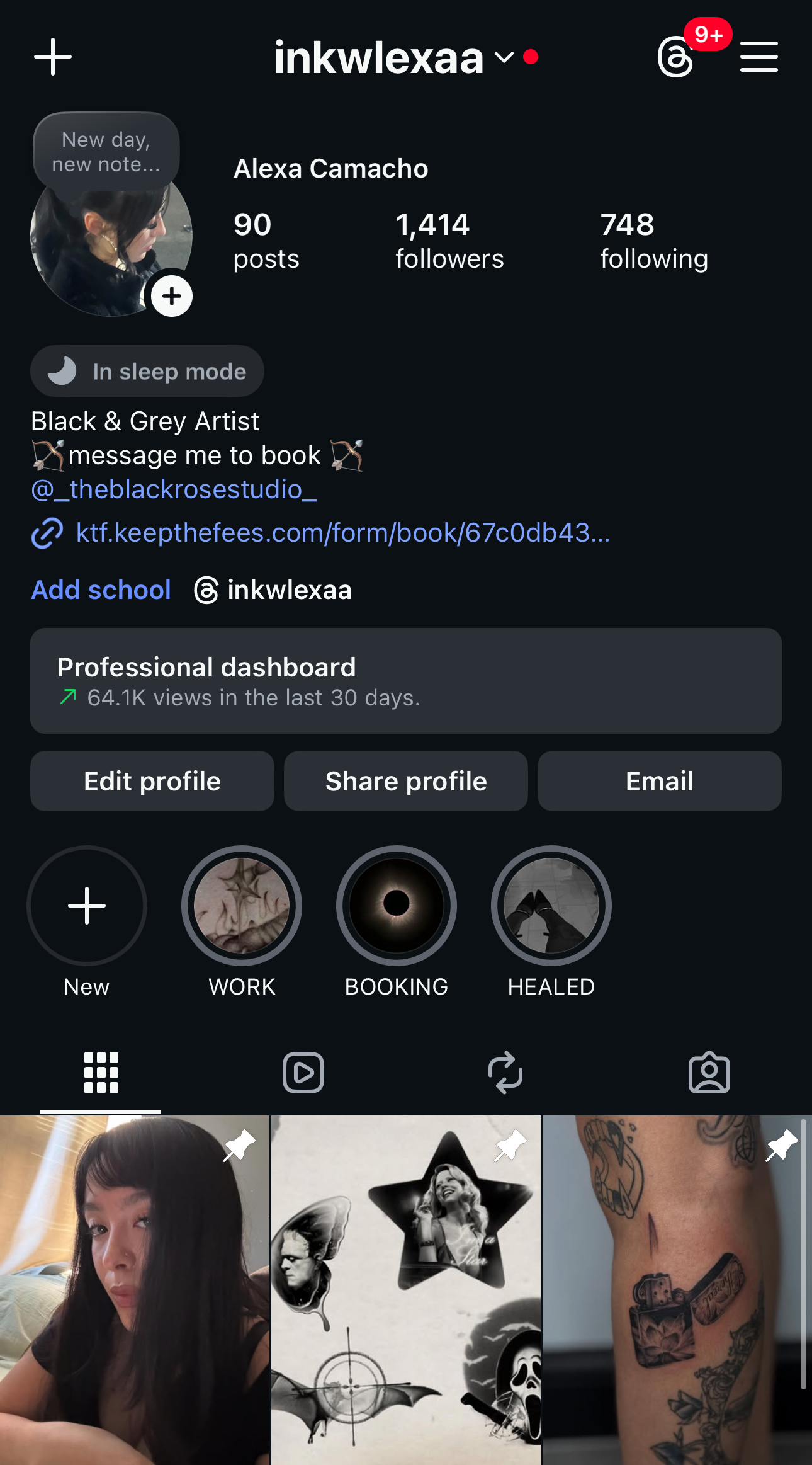Screen dimensions: 812x1465
Task: Tap the Email button
Action: 659,781
